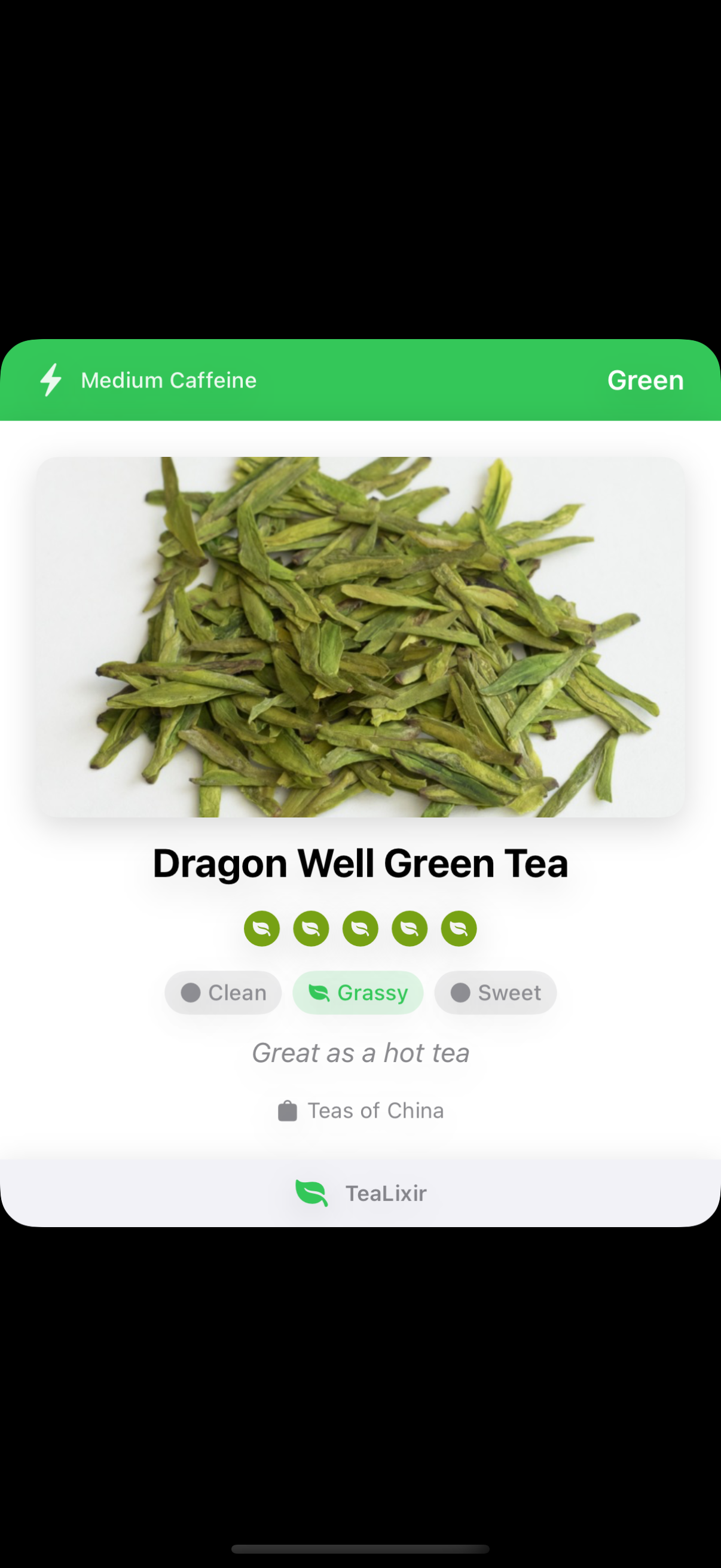Click the TeaLixir brand name link
The width and height of the screenshot is (721, 1568).
[x=386, y=1193]
